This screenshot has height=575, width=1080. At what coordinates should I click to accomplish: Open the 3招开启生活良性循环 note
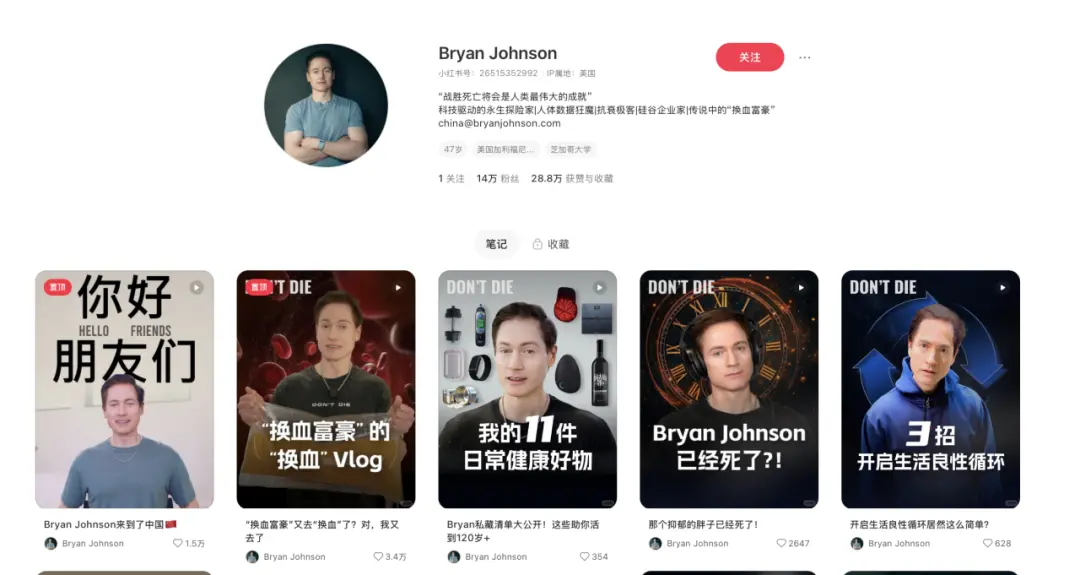click(930, 389)
